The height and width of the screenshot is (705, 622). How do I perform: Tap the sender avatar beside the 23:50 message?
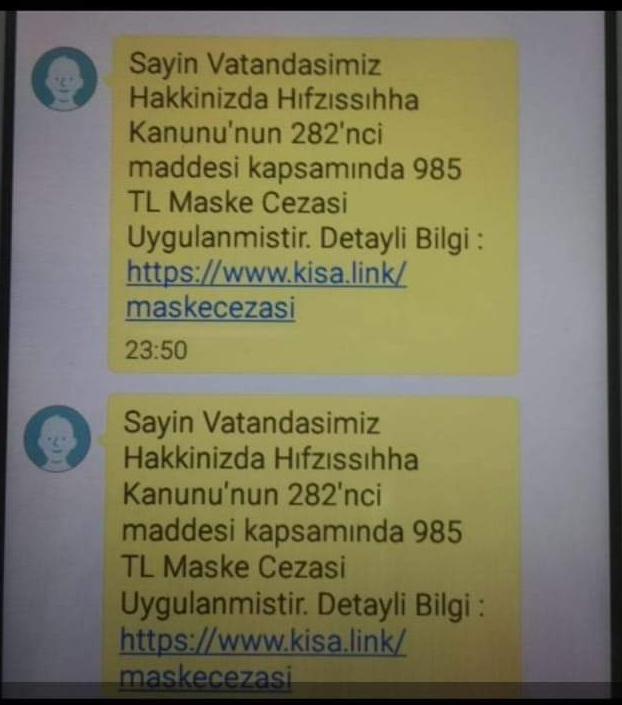[x=64, y=80]
